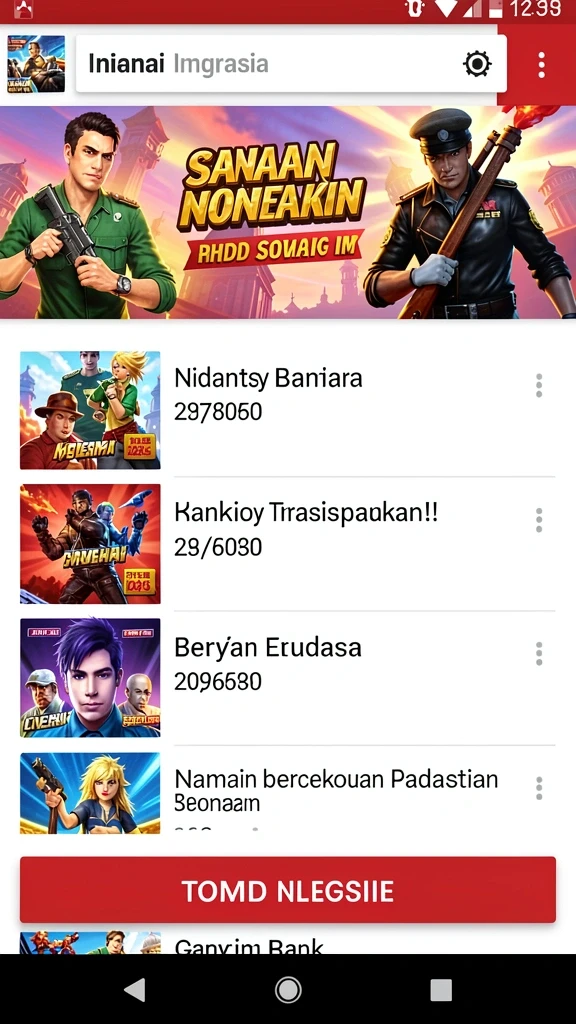Open the Nidantsy Baniara item

tap(287, 410)
